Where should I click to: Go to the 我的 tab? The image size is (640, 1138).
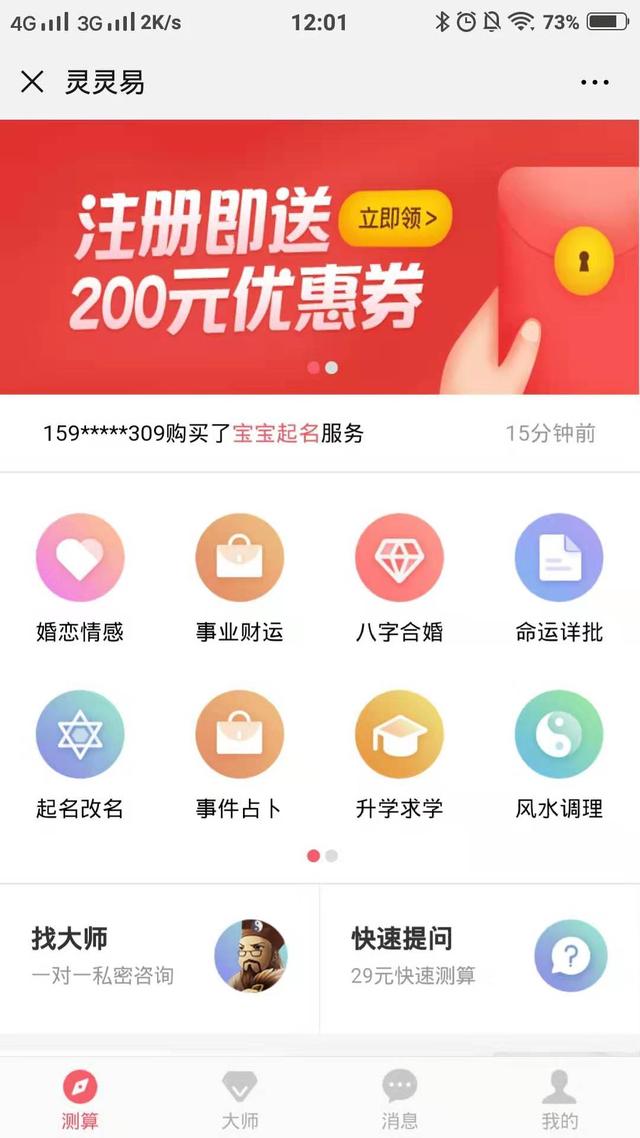[x=560, y=1098]
